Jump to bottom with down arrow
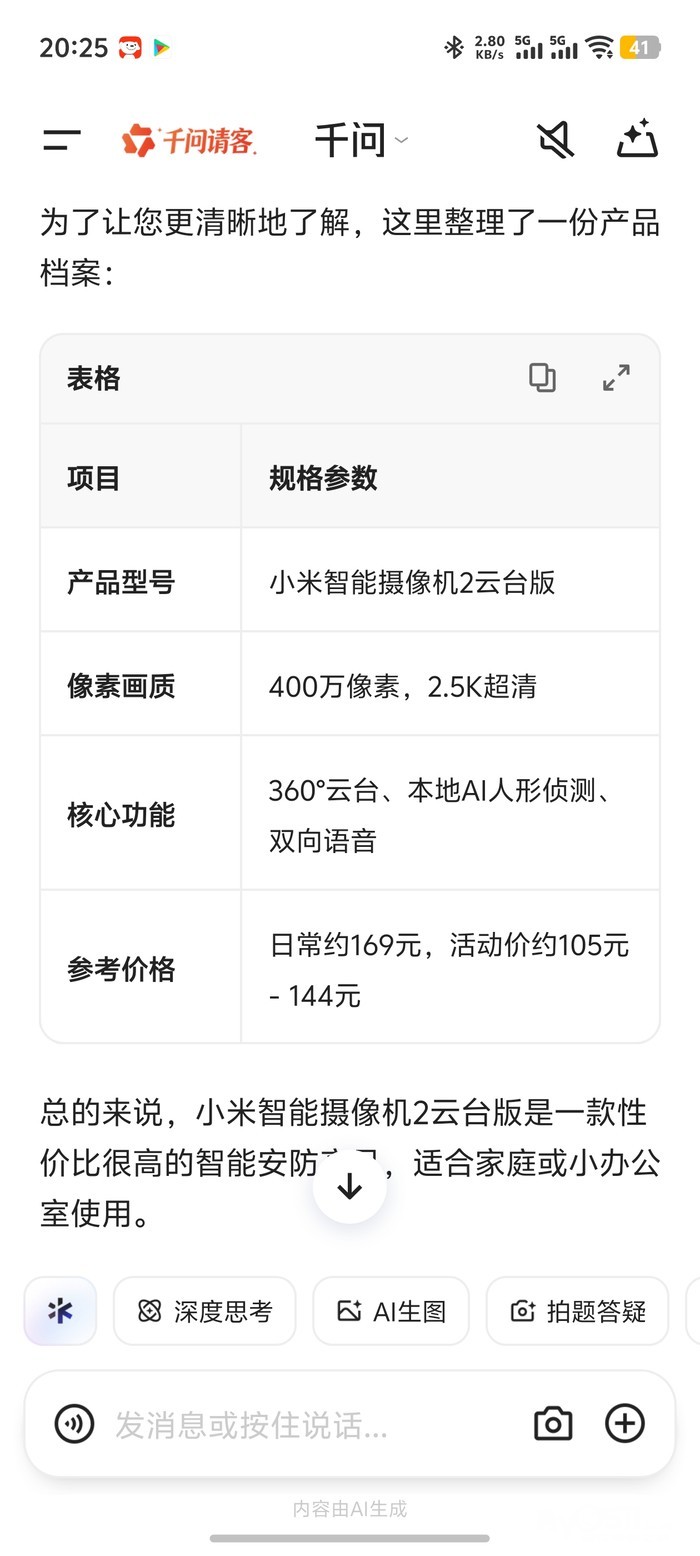The height and width of the screenshot is (1556, 700). [x=349, y=1187]
